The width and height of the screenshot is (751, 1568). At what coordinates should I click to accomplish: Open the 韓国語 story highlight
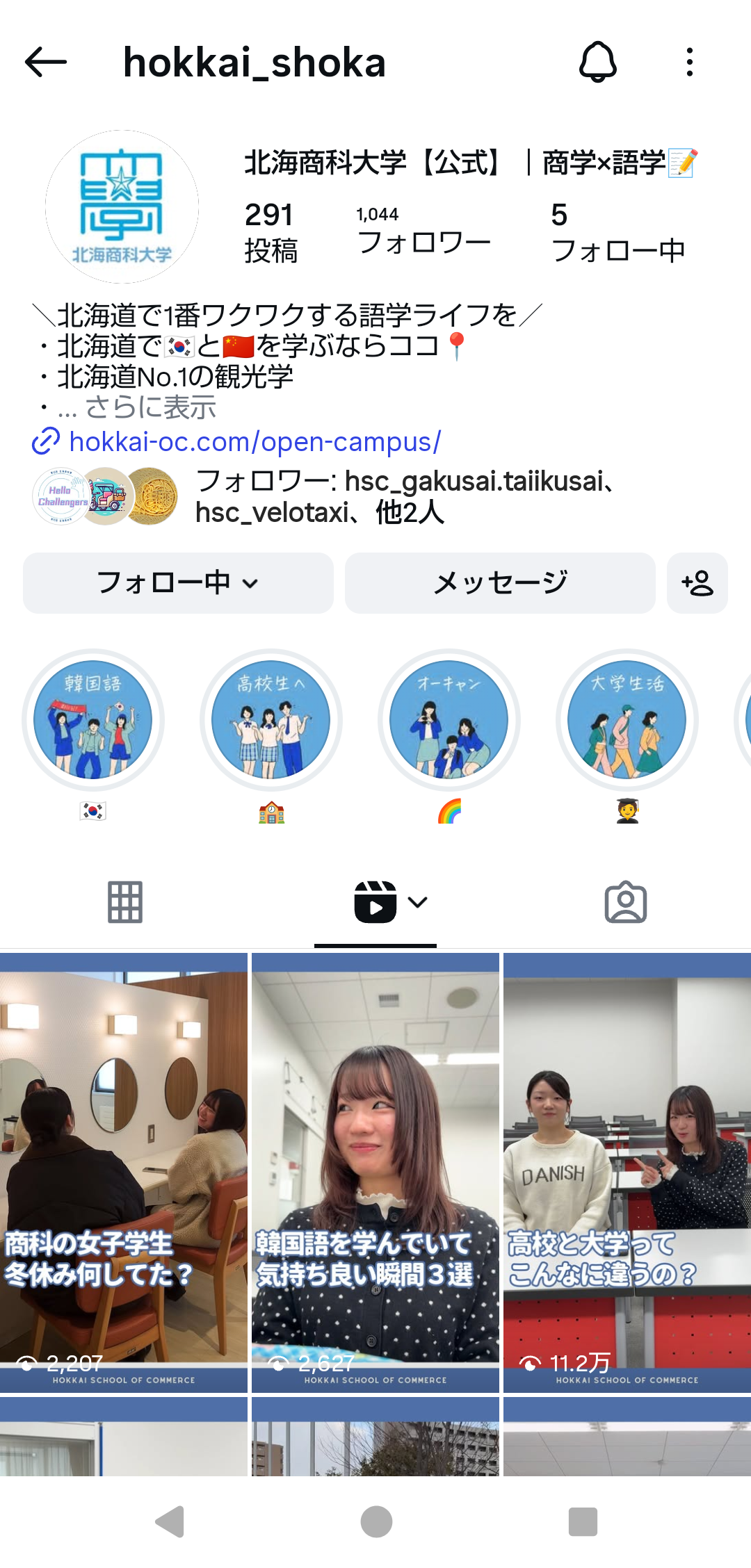pyautogui.click(x=93, y=720)
